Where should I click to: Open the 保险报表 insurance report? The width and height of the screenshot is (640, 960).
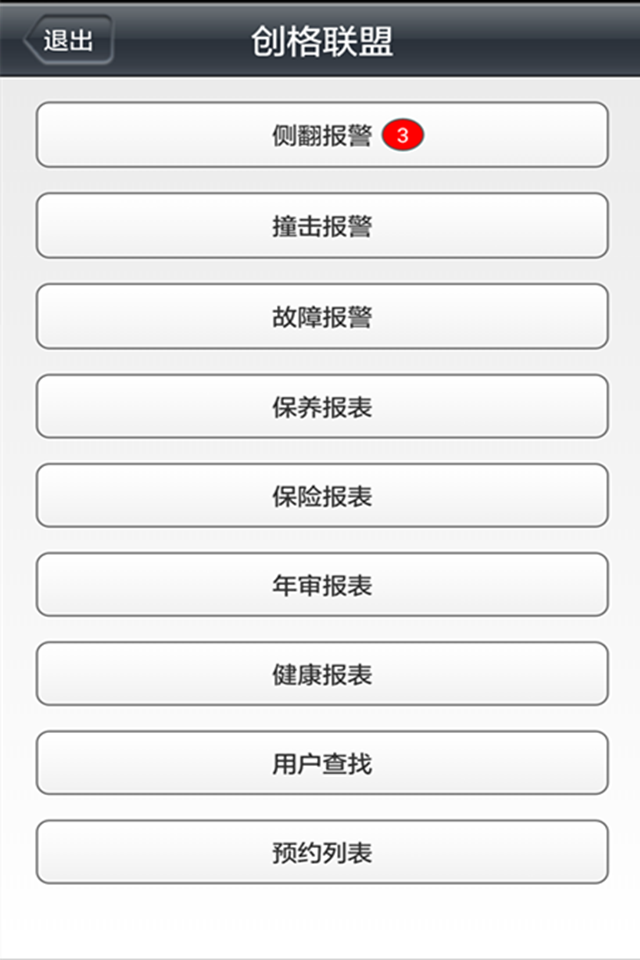pos(322,496)
